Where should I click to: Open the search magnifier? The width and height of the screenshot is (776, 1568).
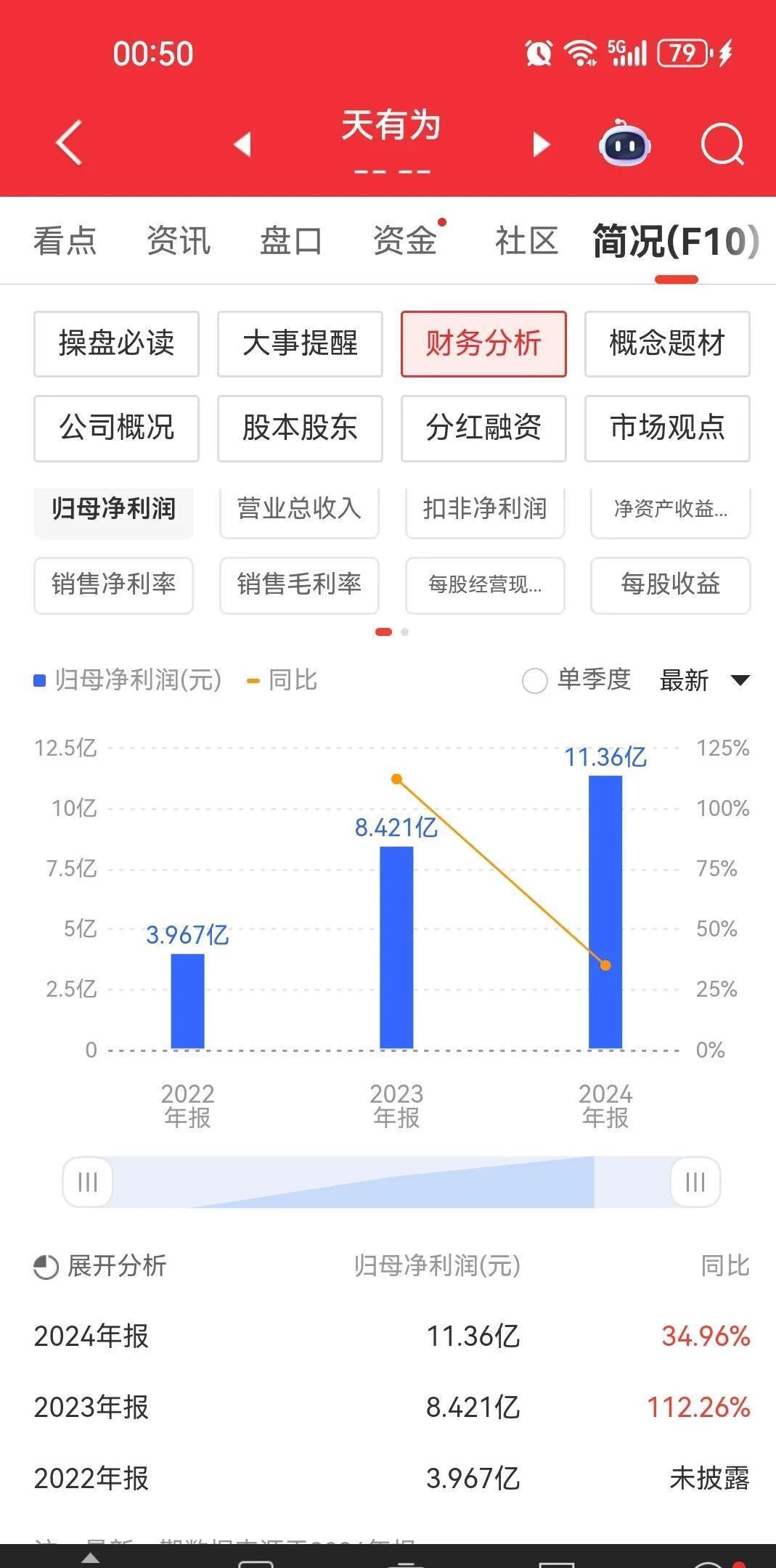point(722,144)
